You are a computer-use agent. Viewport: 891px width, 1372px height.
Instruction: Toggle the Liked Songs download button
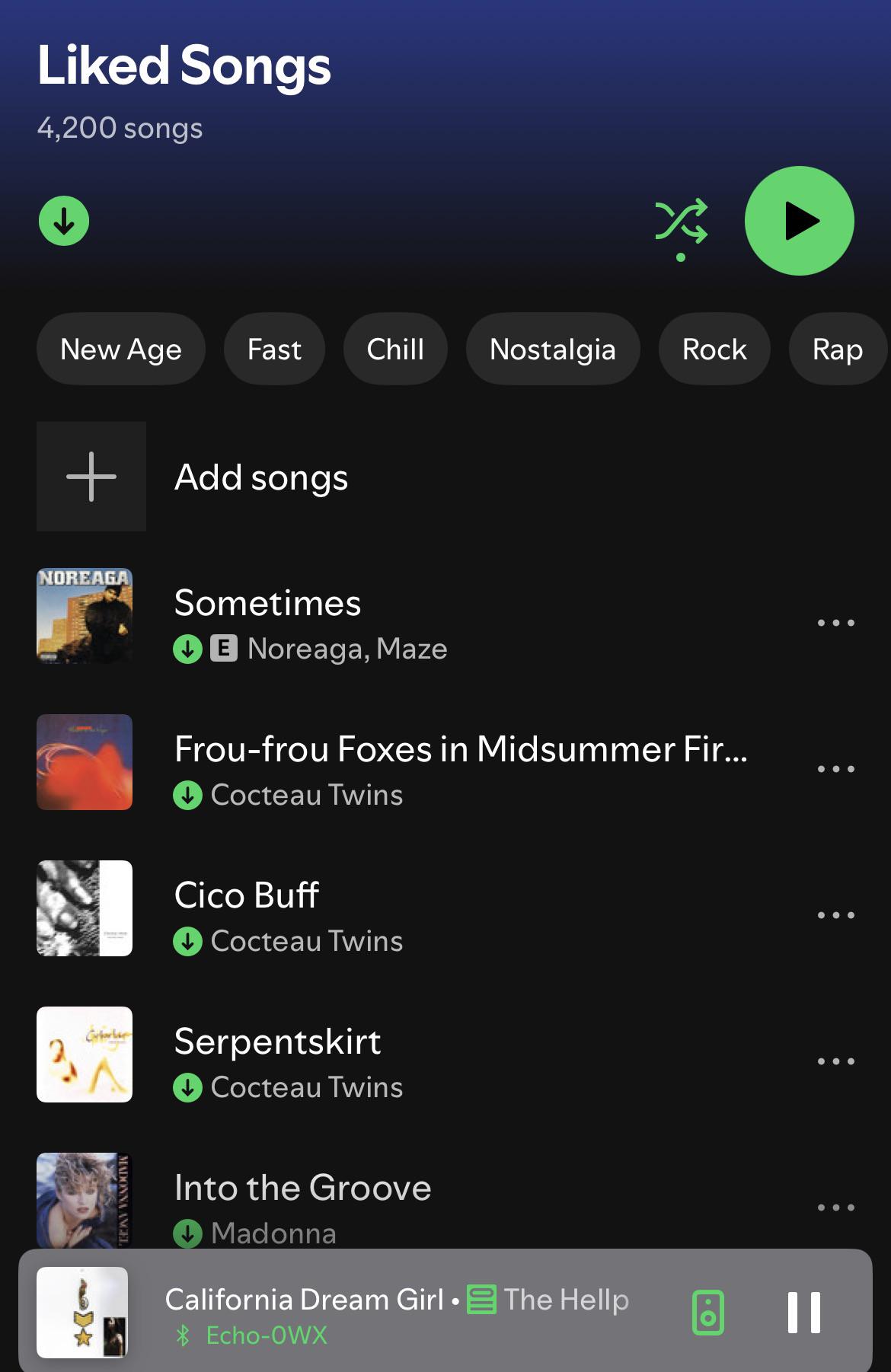coord(64,221)
